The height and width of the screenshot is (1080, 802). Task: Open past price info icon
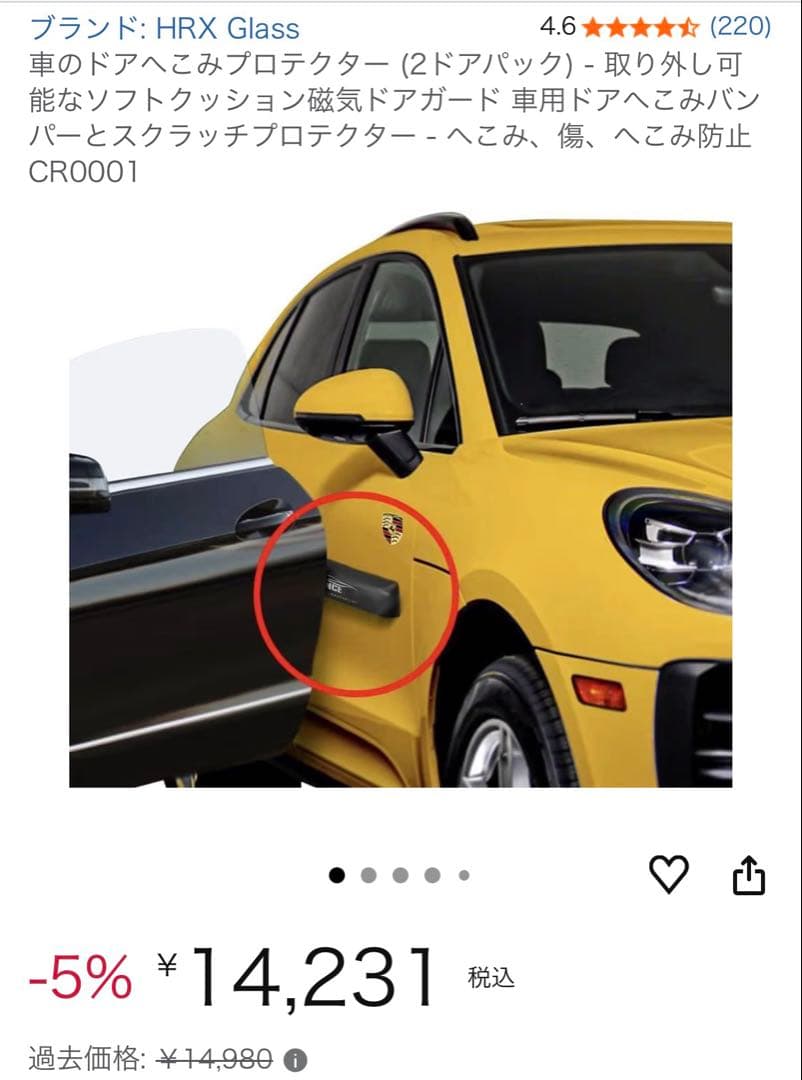295,1060
